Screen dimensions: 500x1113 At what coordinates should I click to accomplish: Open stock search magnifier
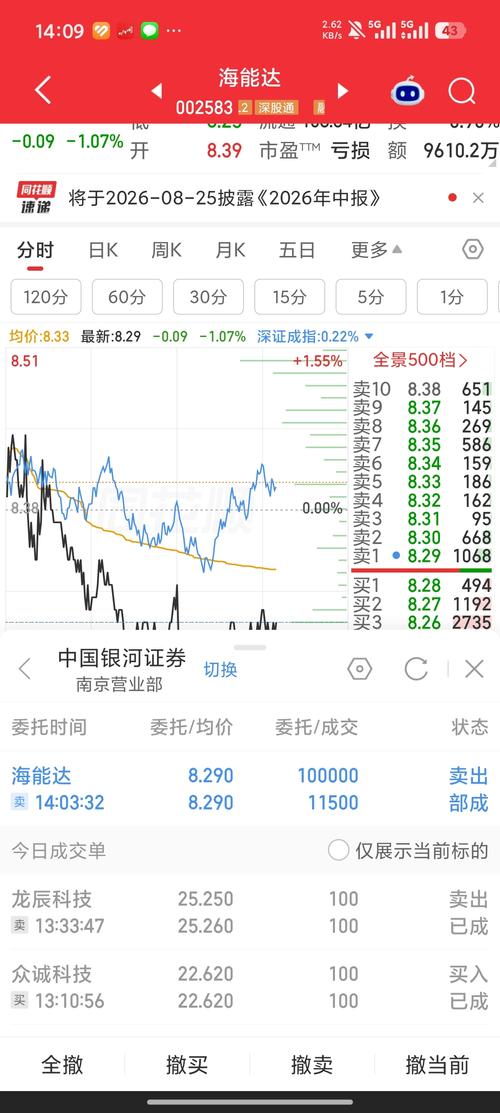point(462,91)
